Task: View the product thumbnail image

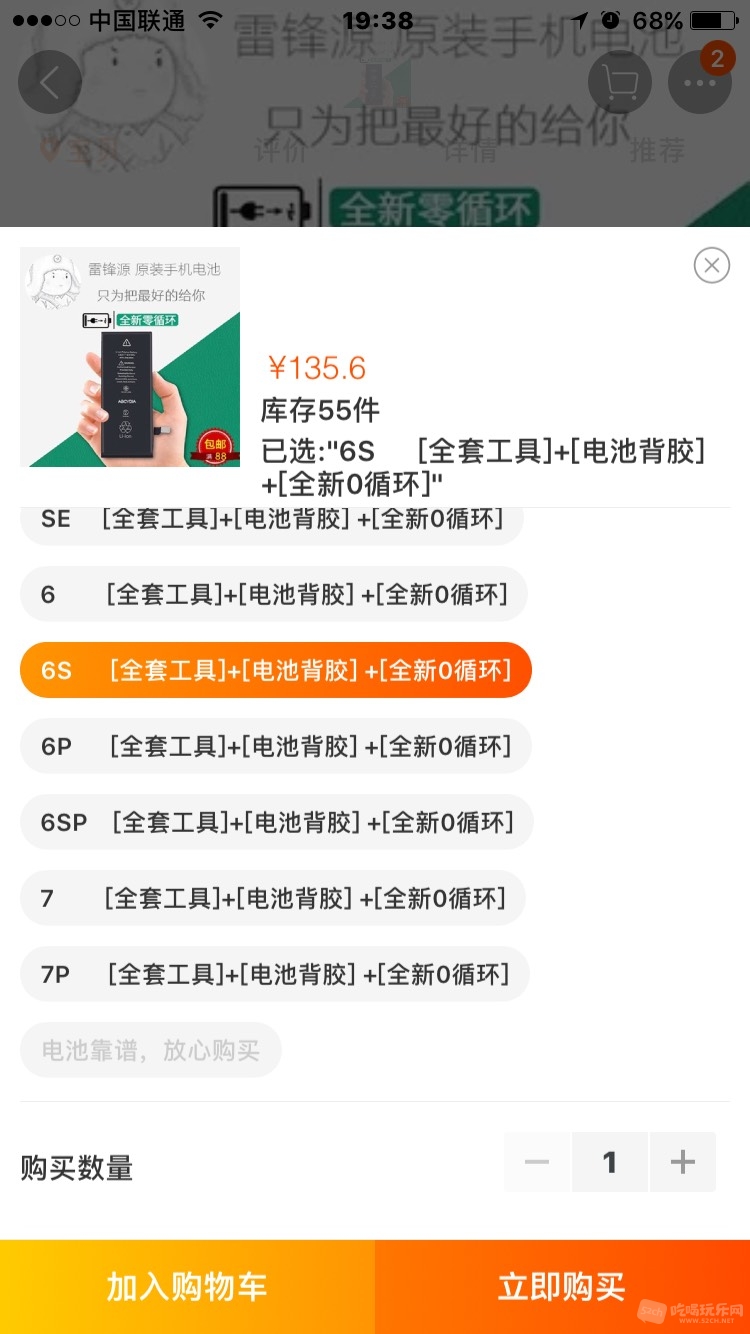Action: point(130,357)
